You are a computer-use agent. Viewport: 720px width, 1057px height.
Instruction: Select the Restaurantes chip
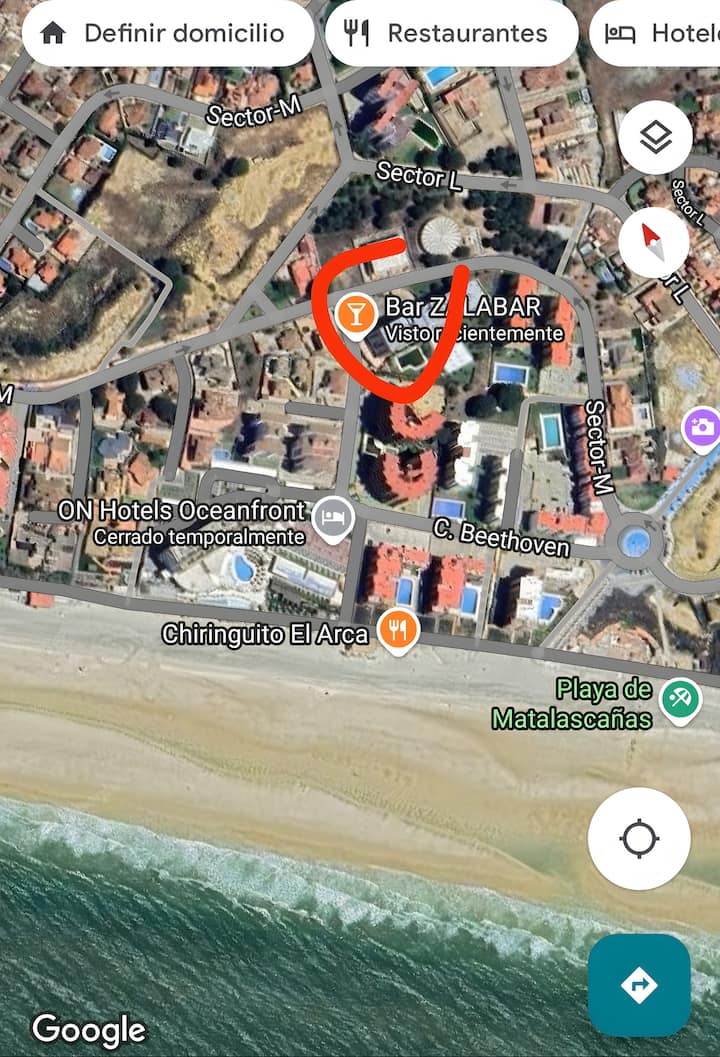click(x=451, y=33)
